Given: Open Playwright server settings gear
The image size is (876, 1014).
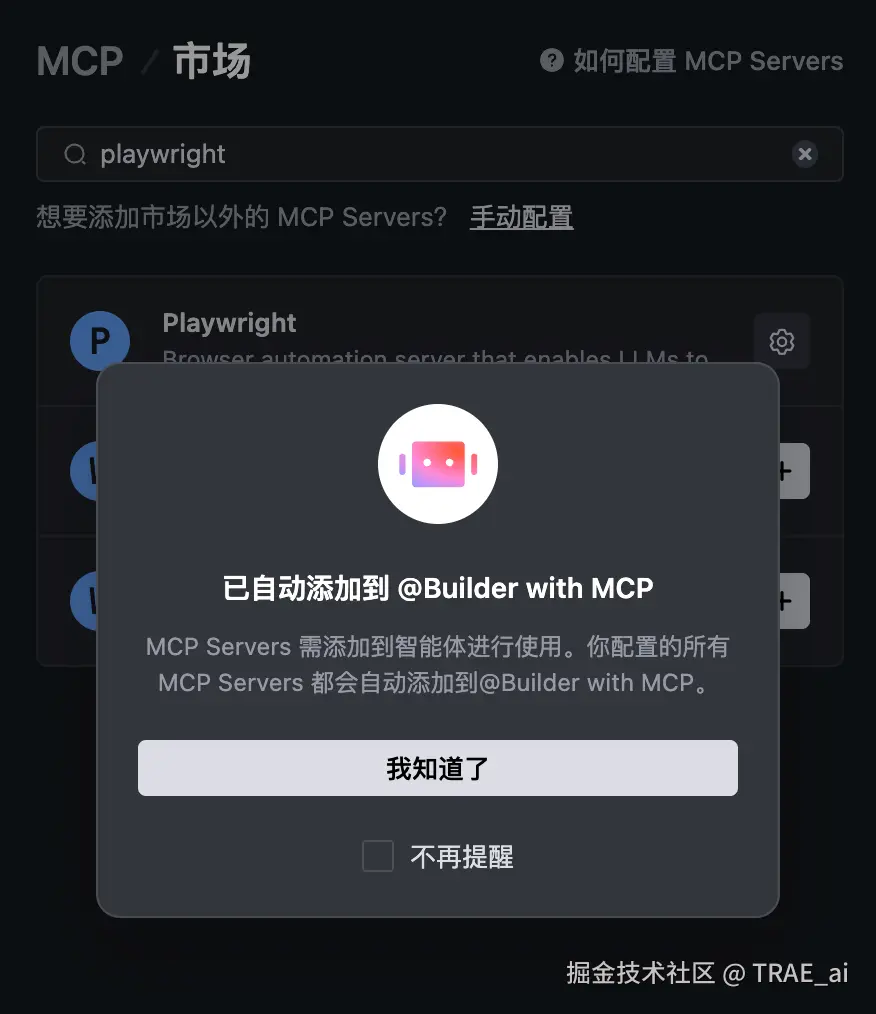Looking at the screenshot, I should pos(781,341).
